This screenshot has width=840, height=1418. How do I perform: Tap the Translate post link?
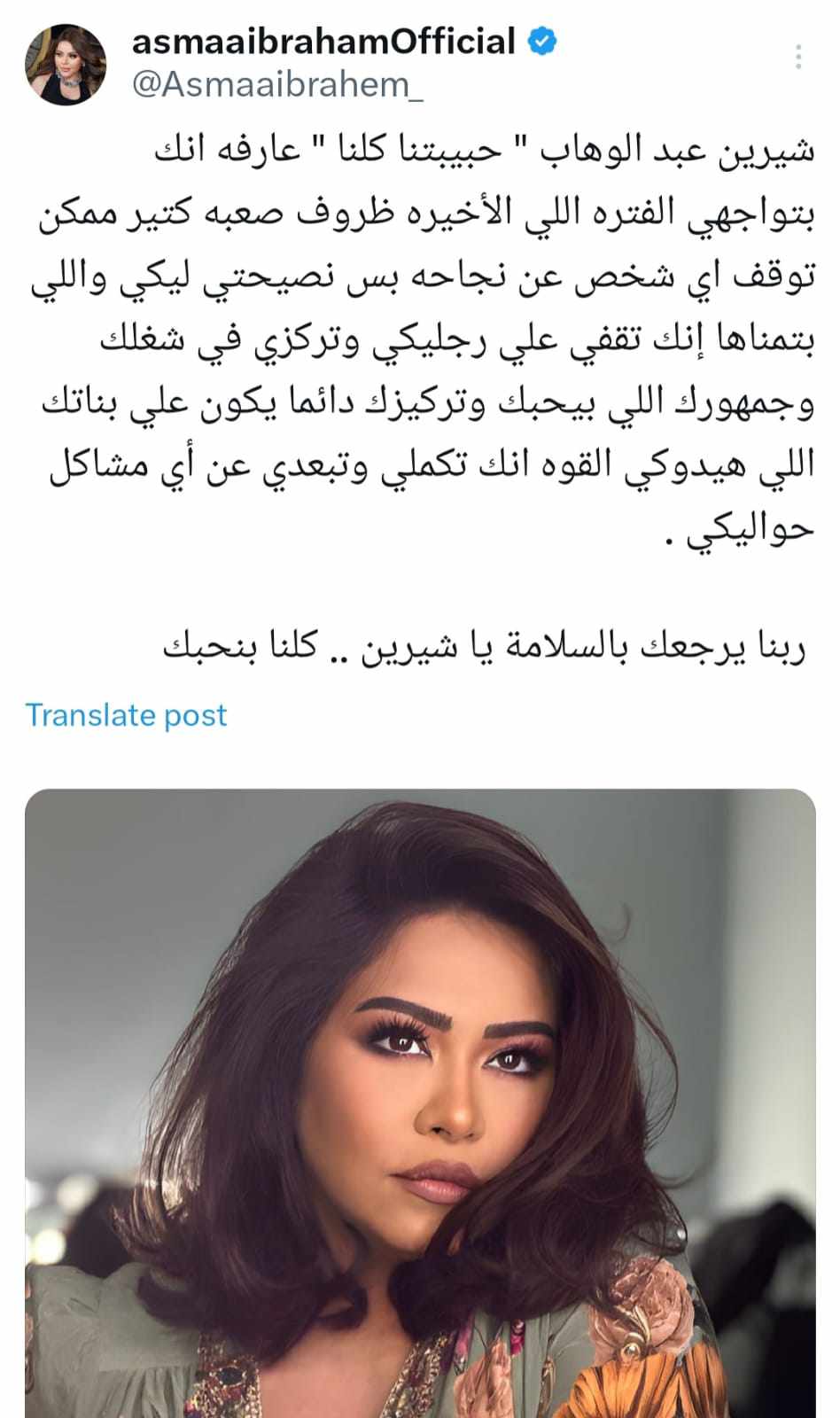pos(126,715)
